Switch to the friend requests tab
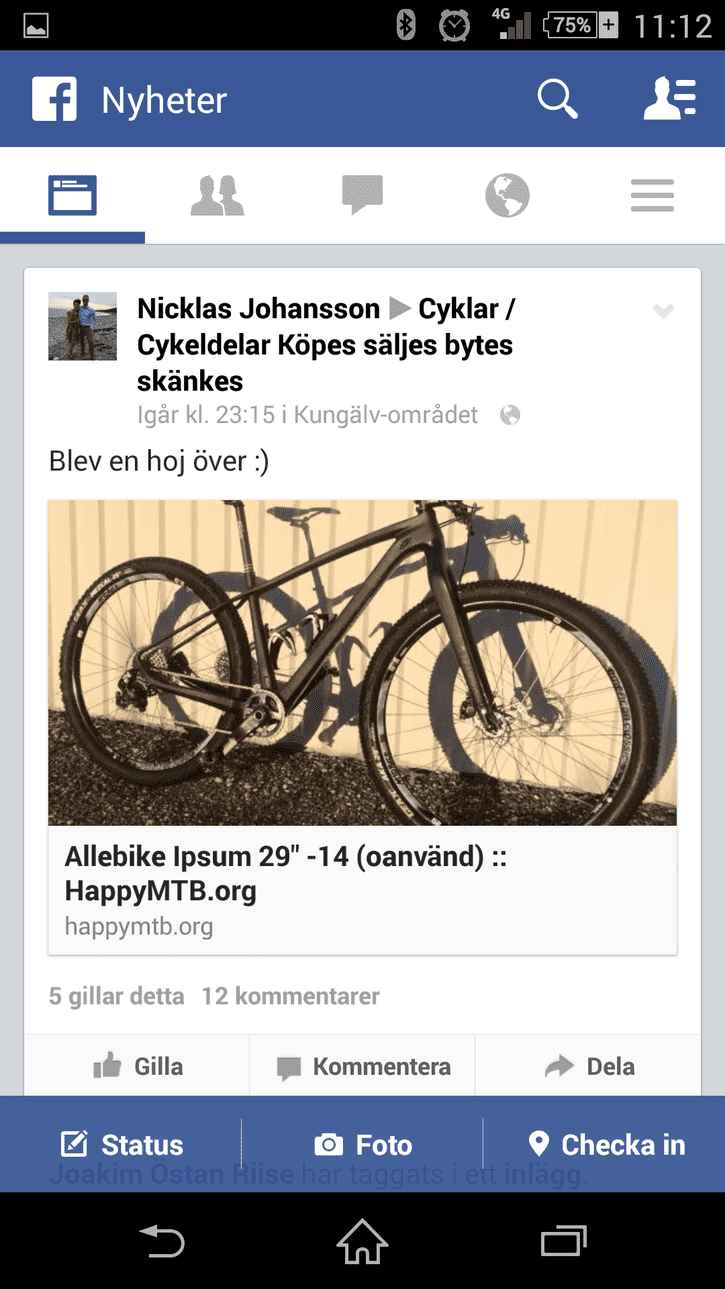725x1289 pixels. pyautogui.click(x=217, y=194)
